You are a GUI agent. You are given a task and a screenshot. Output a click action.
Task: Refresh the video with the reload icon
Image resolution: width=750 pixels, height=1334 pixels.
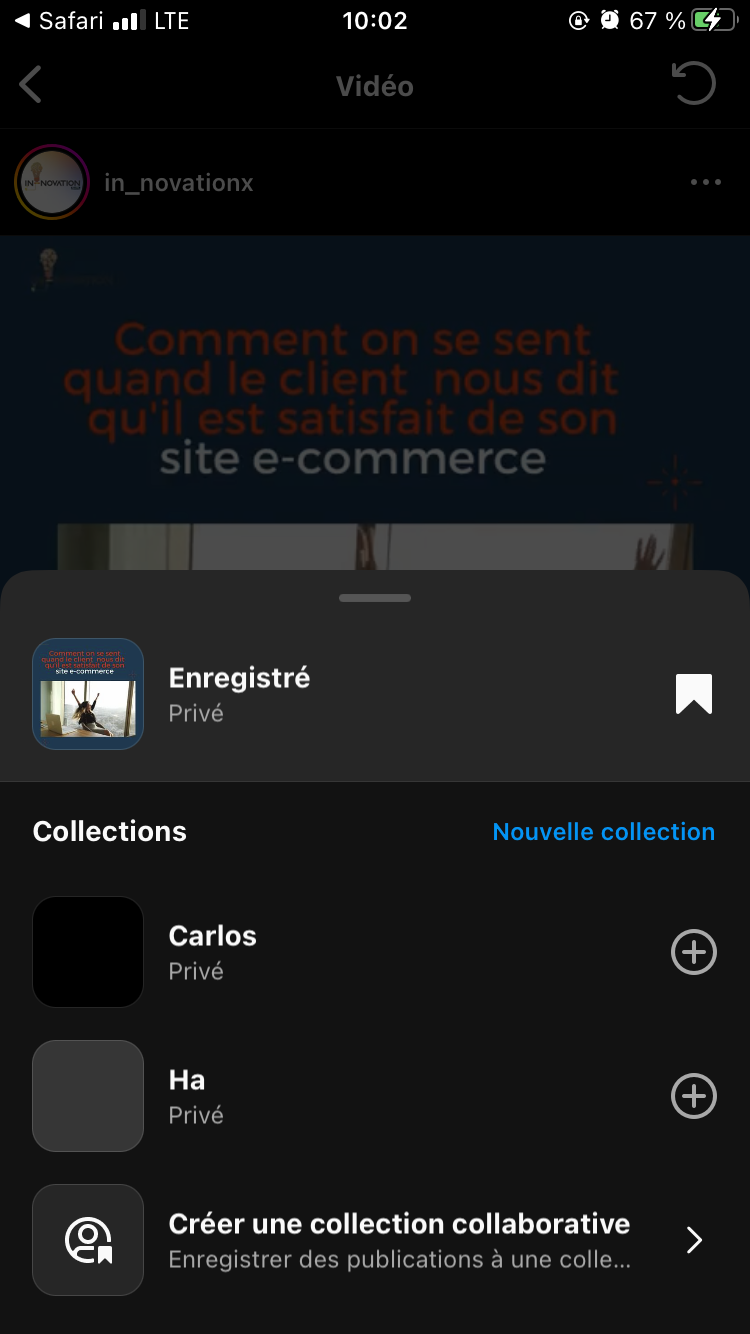[x=694, y=84]
